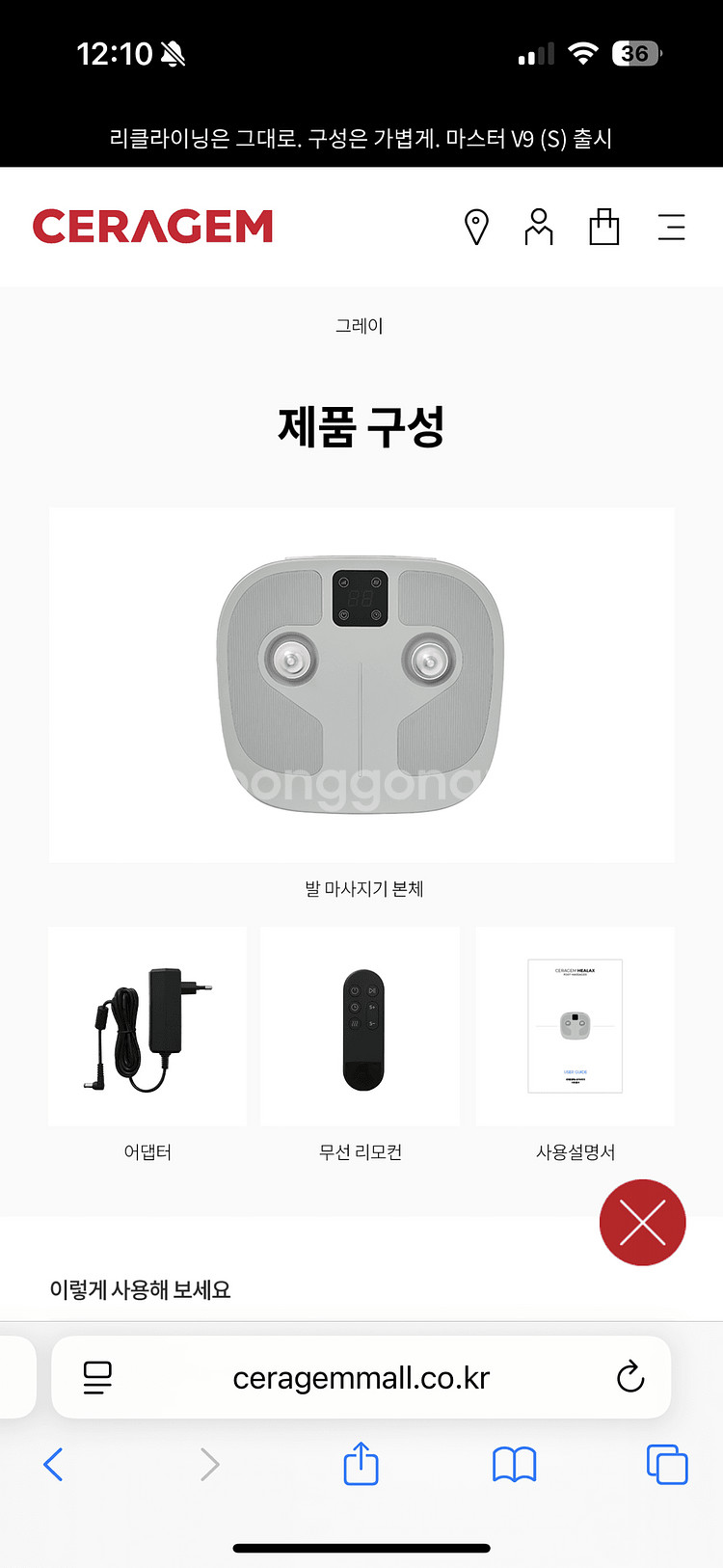
Task: Tap the 어댑터 product thumbnail
Action: pyautogui.click(x=147, y=1026)
